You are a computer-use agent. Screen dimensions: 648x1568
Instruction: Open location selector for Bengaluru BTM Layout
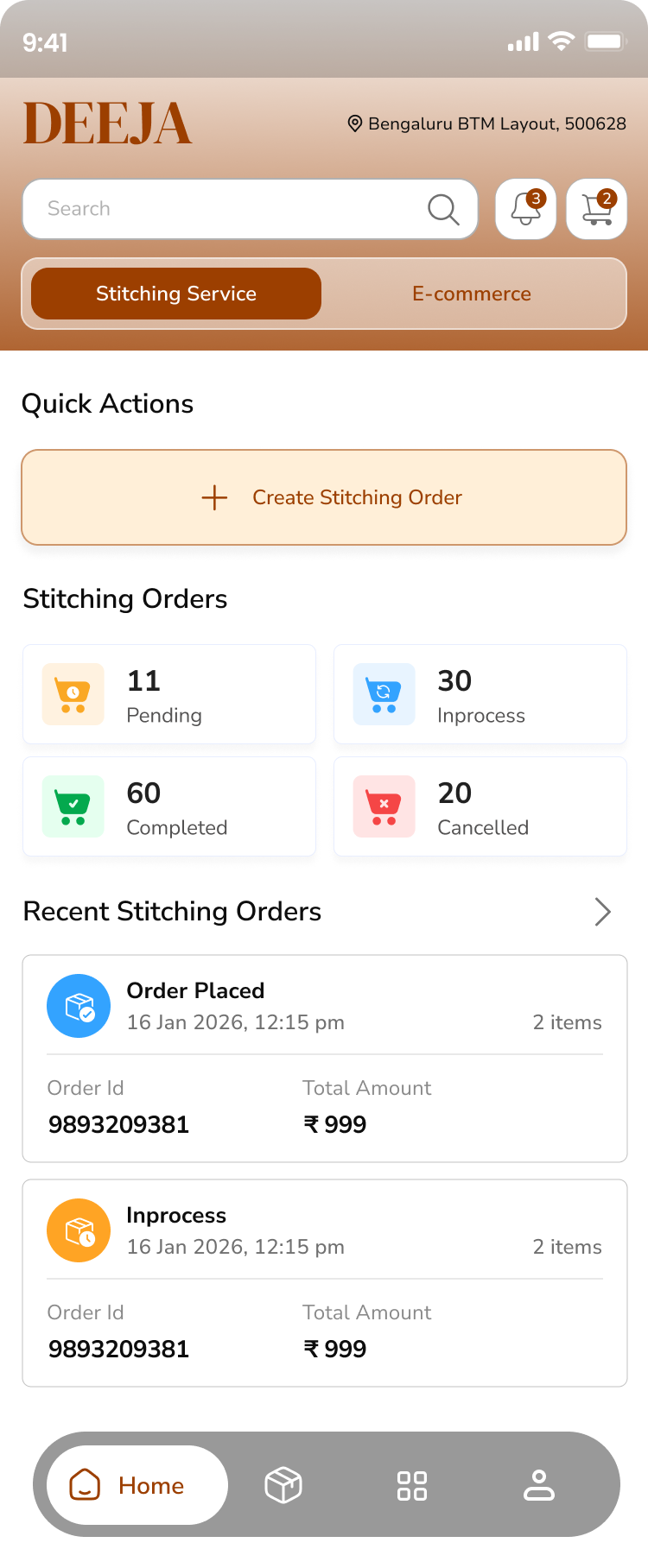(x=489, y=123)
